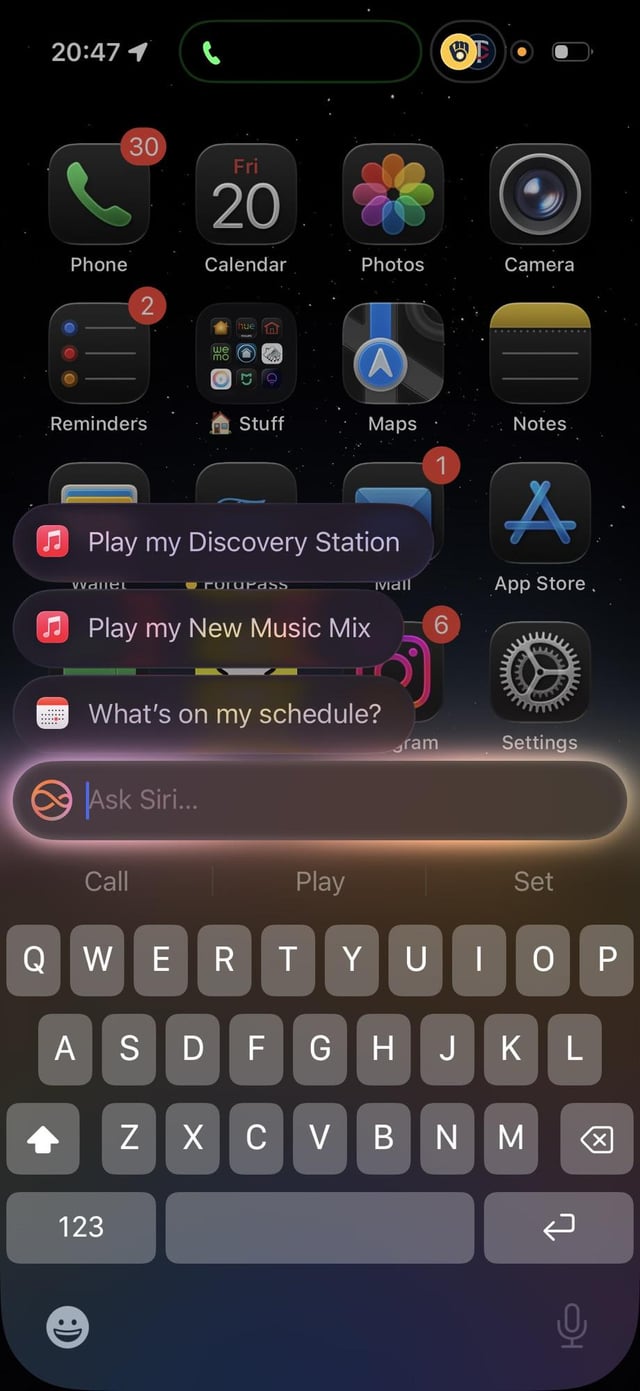Pick the Call keyboard suggestion
The width and height of the screenshot is (640, 1391).
(x=107, y=881)
